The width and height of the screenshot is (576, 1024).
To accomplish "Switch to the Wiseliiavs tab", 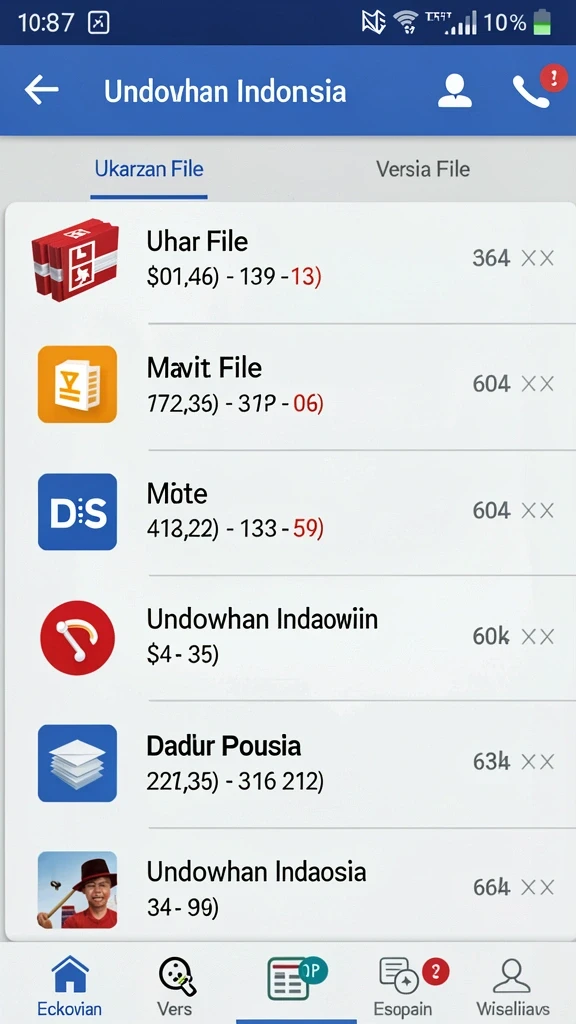I will (512, 986).
